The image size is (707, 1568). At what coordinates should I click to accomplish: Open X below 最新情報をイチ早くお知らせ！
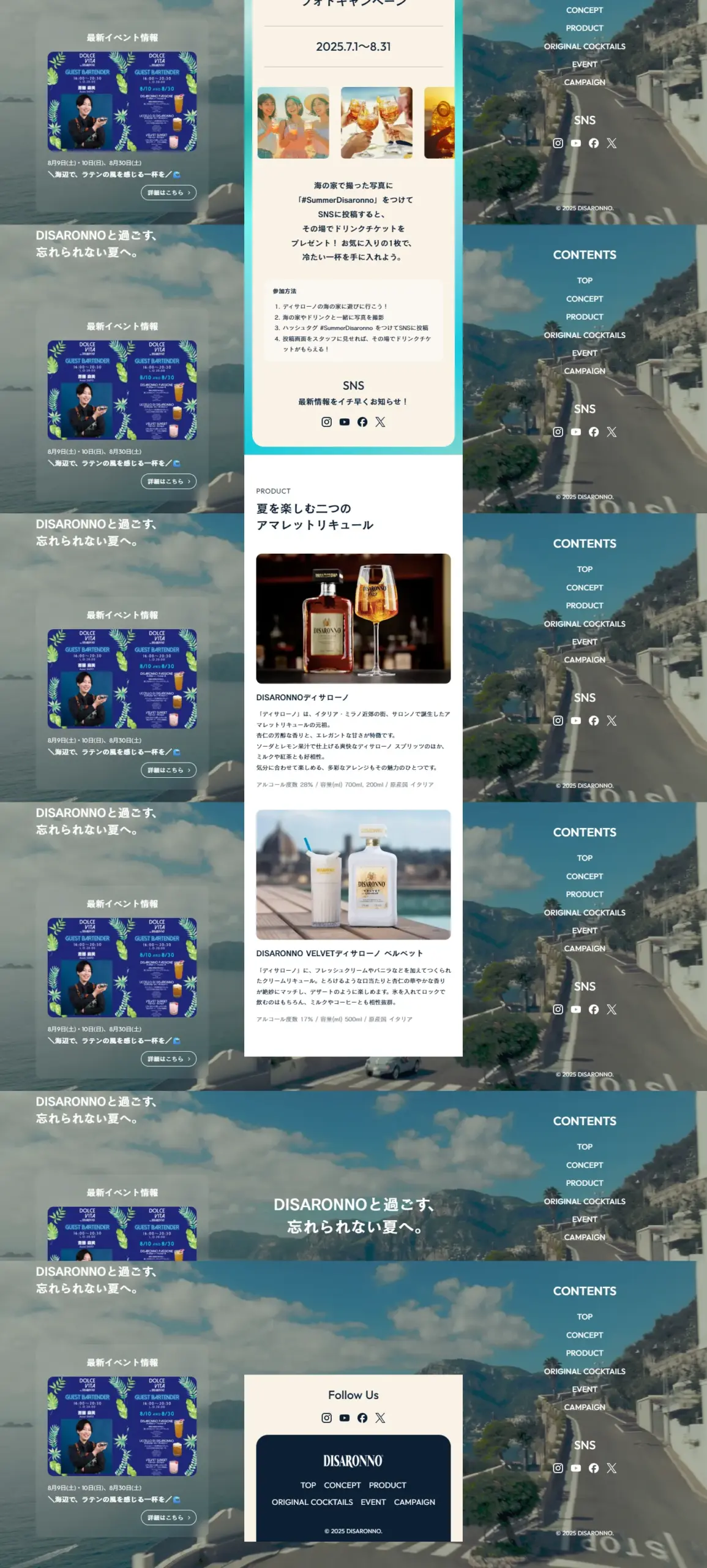tap(380, 422)
